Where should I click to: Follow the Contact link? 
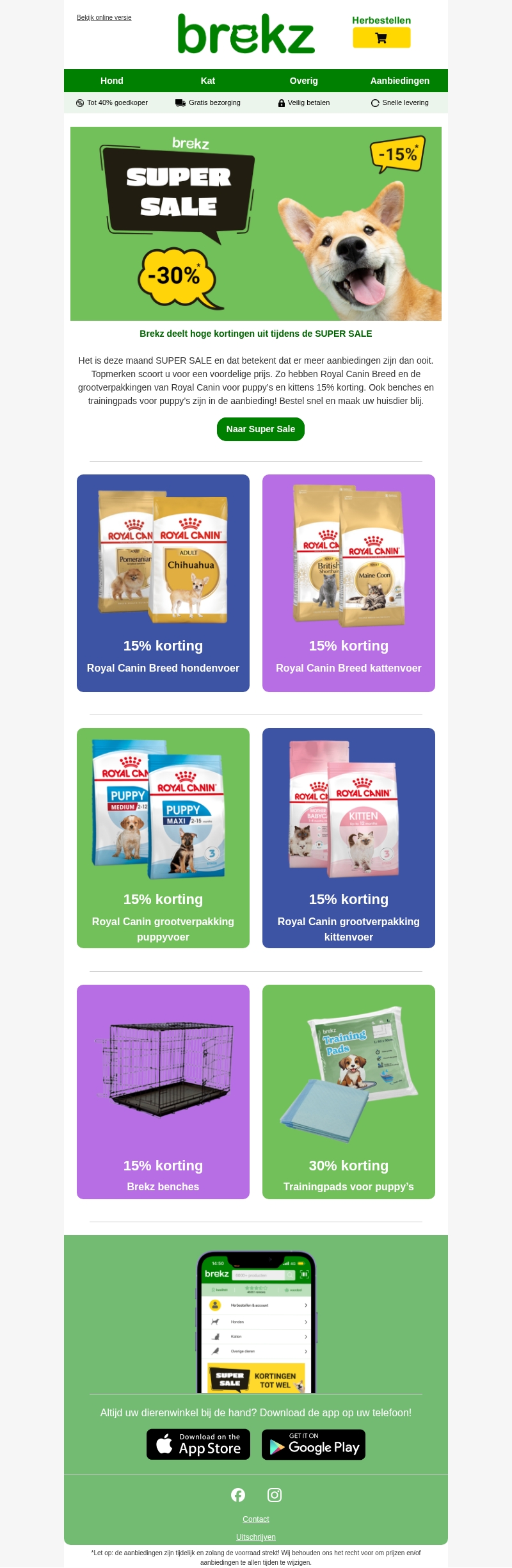tap(256, 1519)
